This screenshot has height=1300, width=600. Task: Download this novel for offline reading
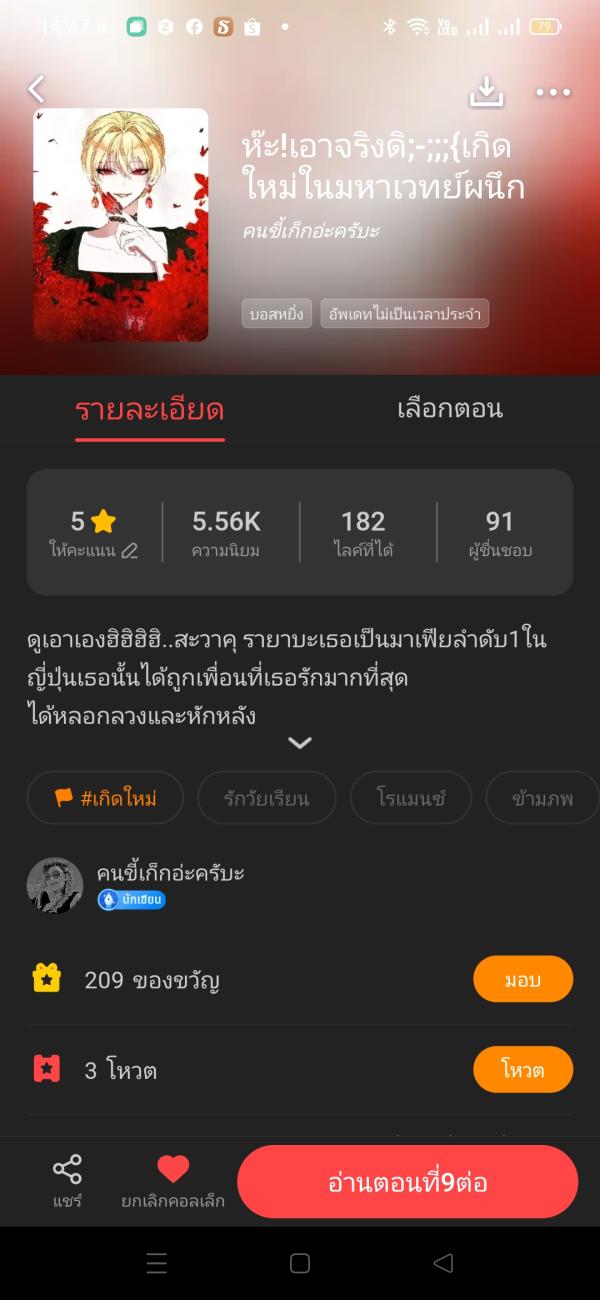(486, 92)
